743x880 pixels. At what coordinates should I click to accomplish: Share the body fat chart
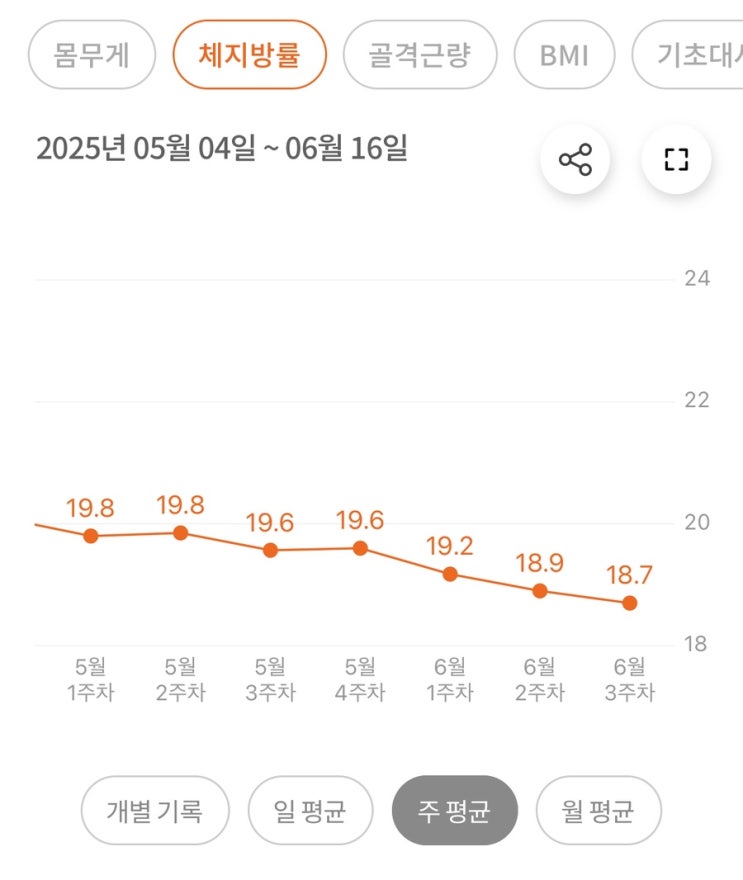click(575, 160)
